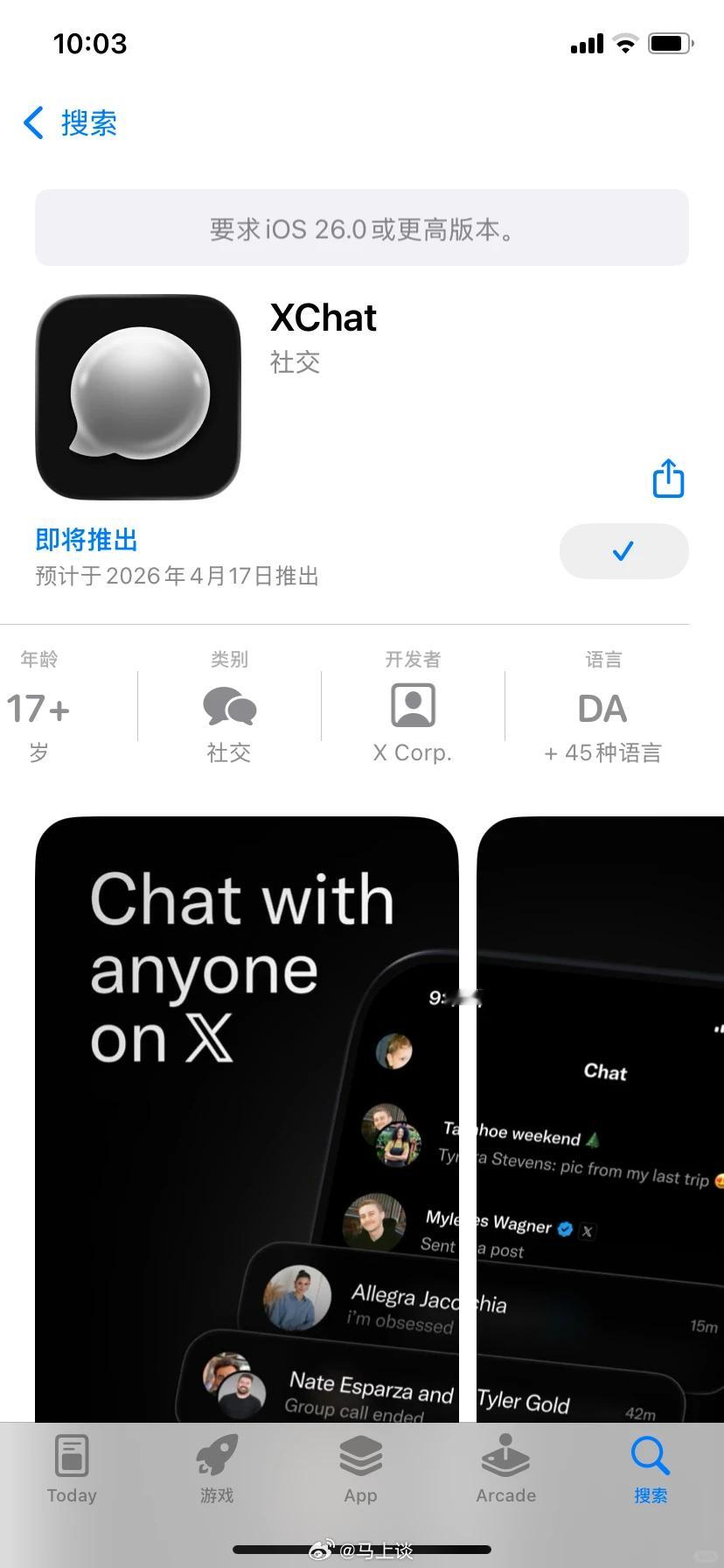The height and width of the screenshot is (1568, 724).
Task: Tap the 即将推出 release label
Action: tap(86, 540)
